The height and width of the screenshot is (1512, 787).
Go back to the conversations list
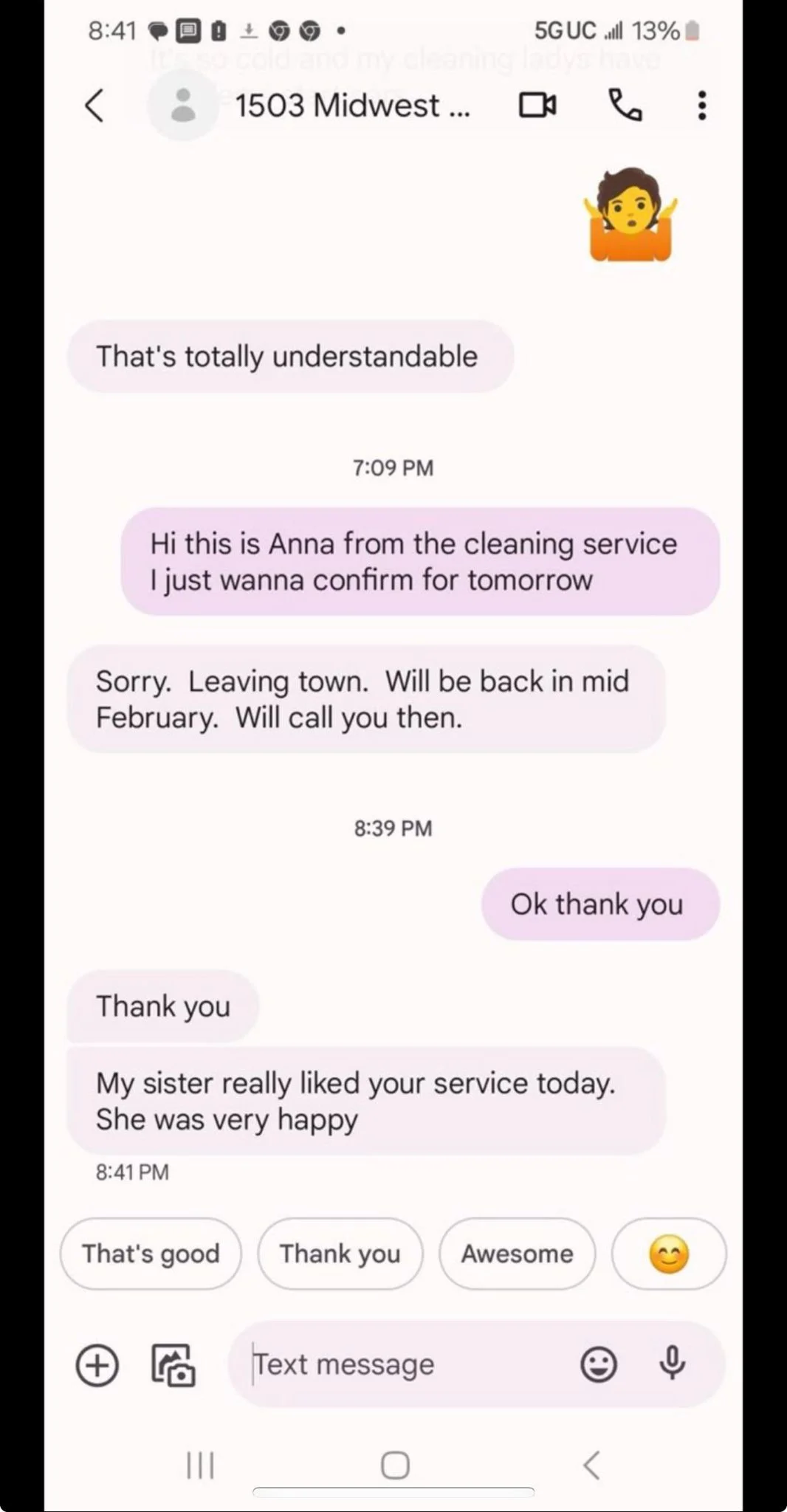94,106
